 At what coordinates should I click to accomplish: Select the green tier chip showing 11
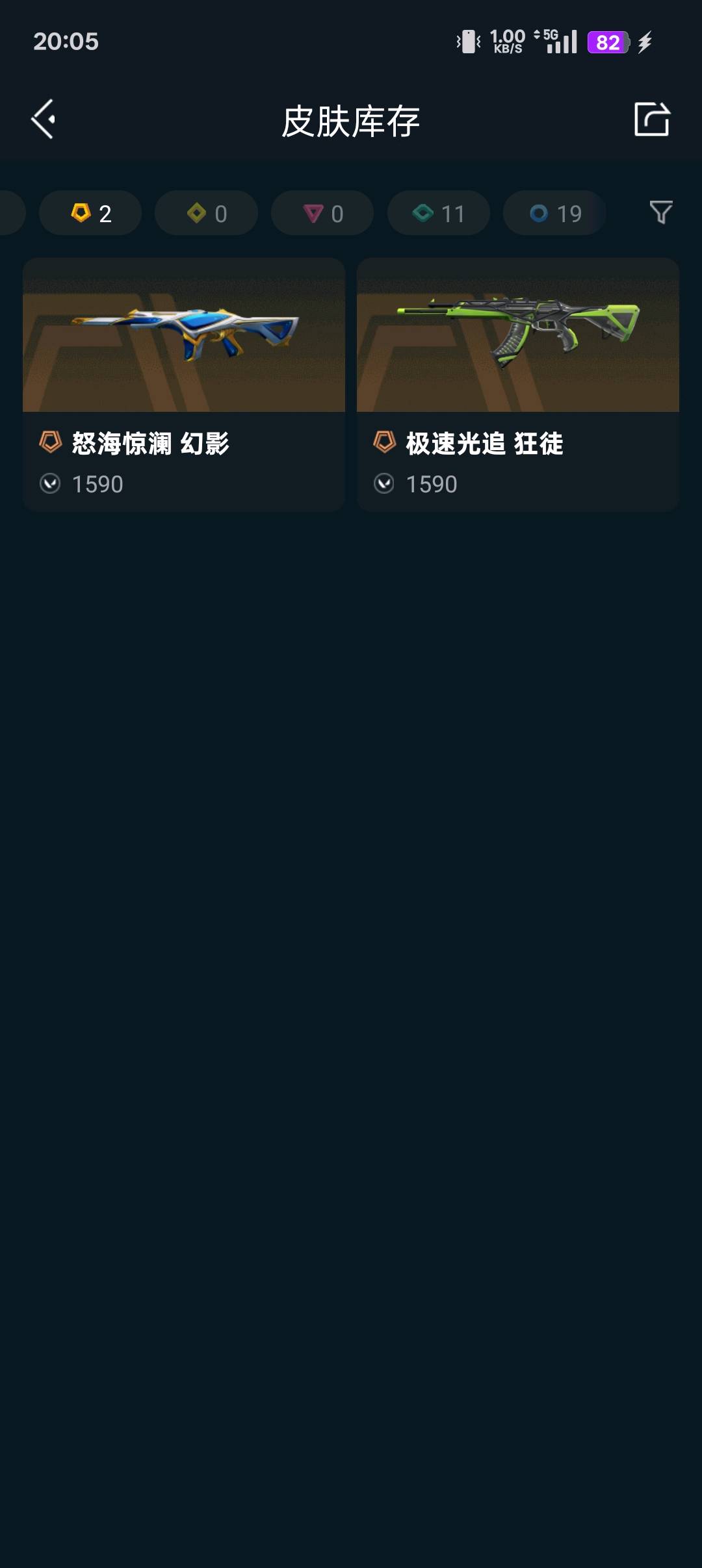click(x=439, y=213)
